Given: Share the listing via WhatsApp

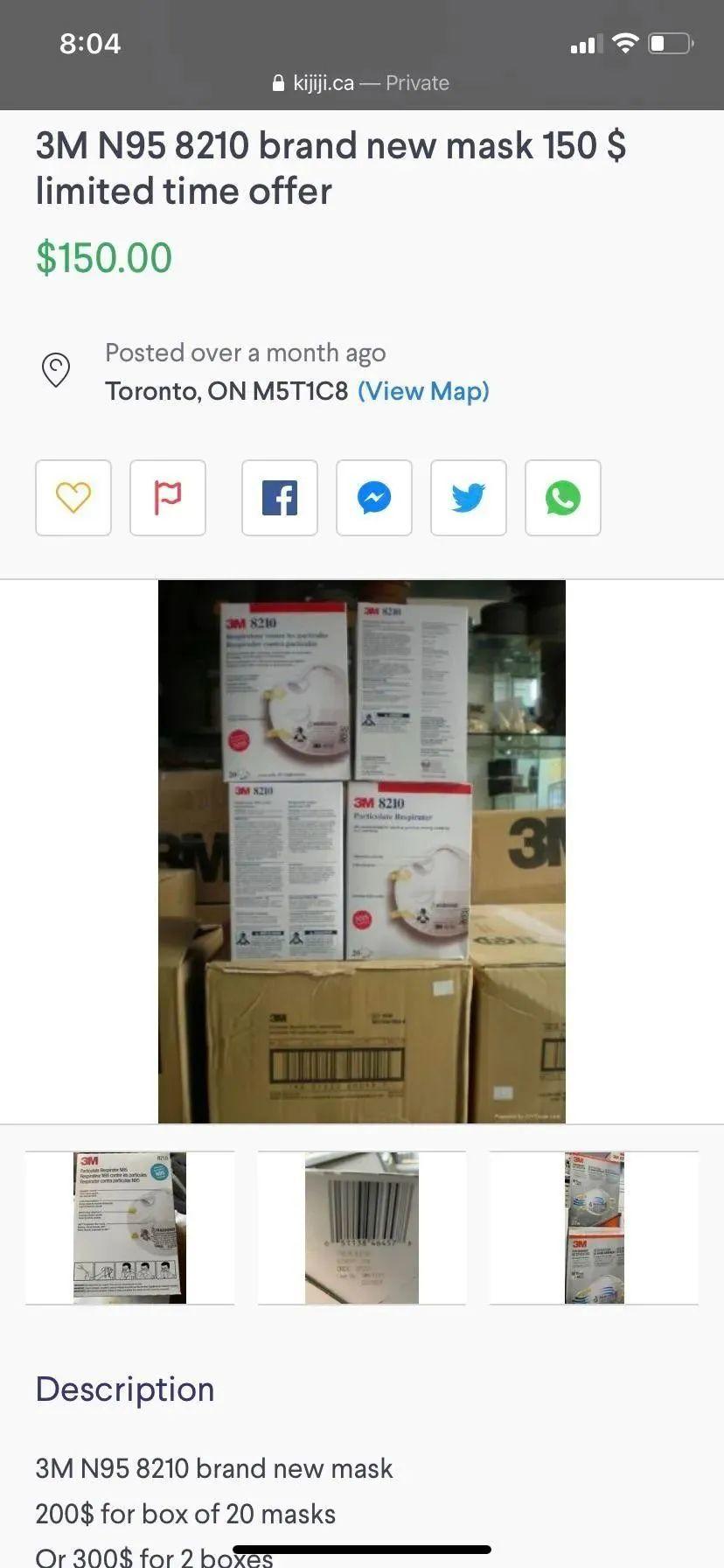Looking at the screenshot, I should click(x=563, y=497).
